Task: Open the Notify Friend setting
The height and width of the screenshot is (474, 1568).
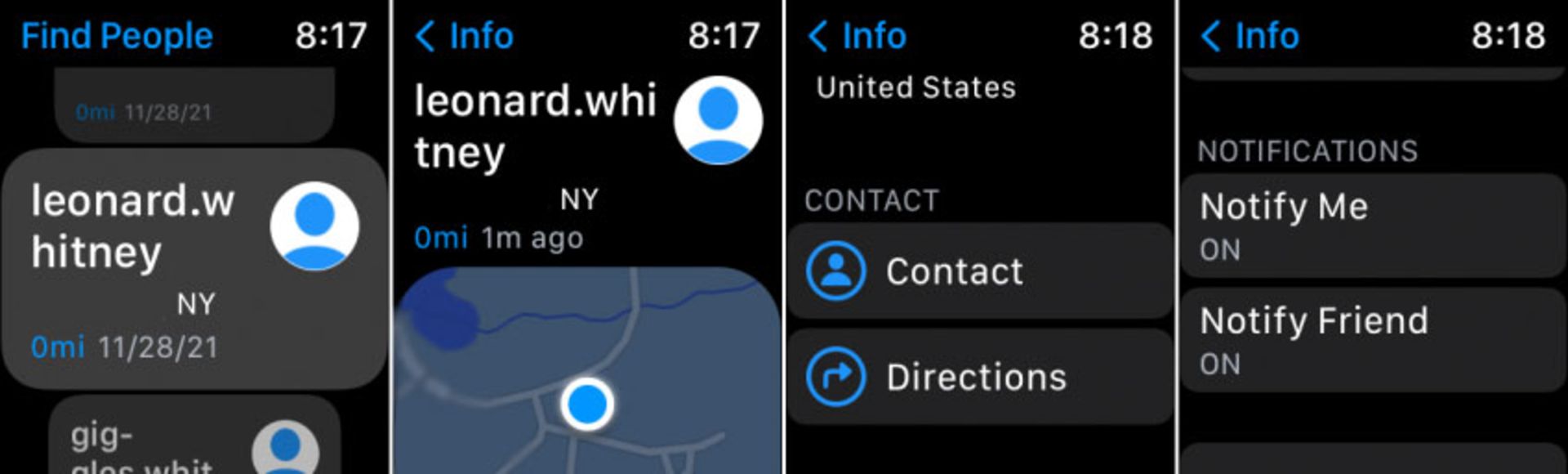Action: [1372, 340]
